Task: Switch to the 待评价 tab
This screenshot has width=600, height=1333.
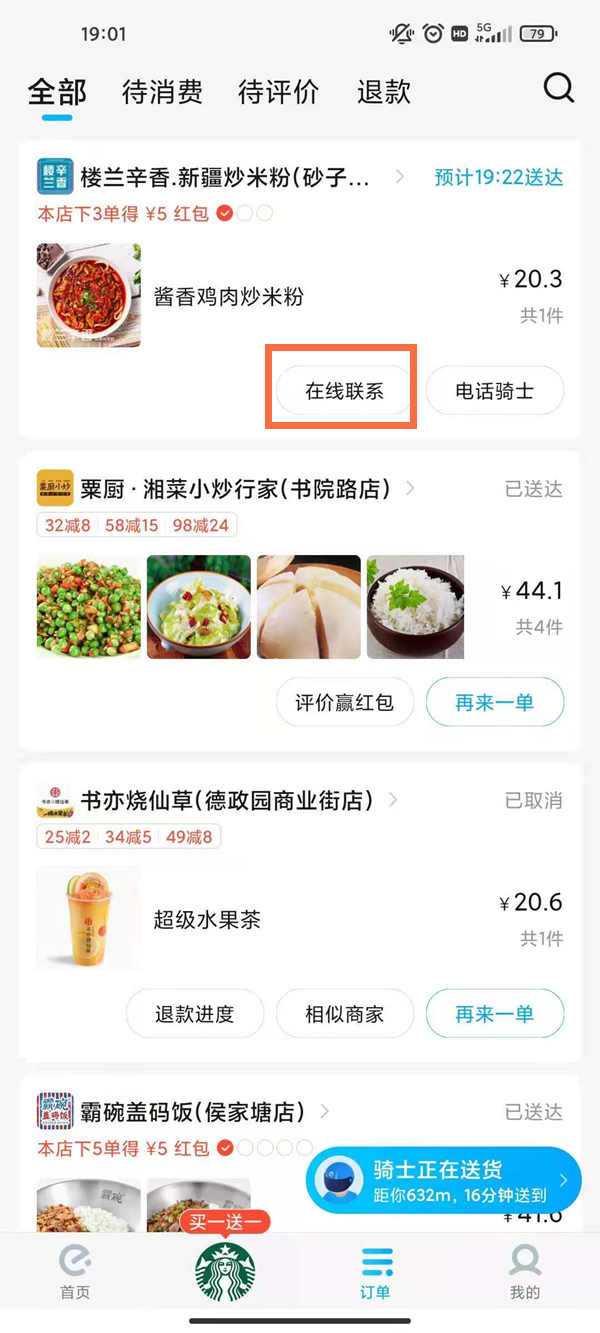Action: [x=278, y=93]
